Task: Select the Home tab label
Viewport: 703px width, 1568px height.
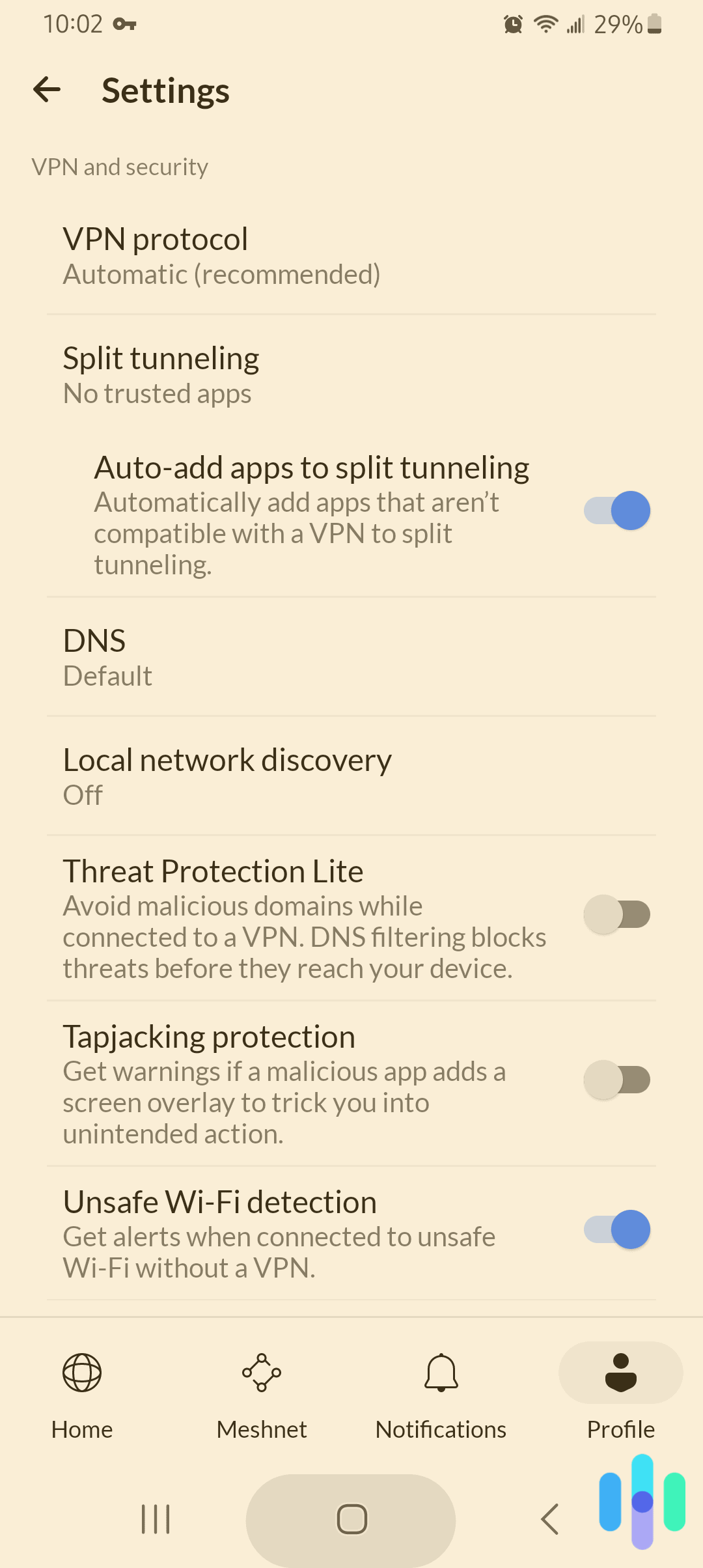Action: point(83,1429)
